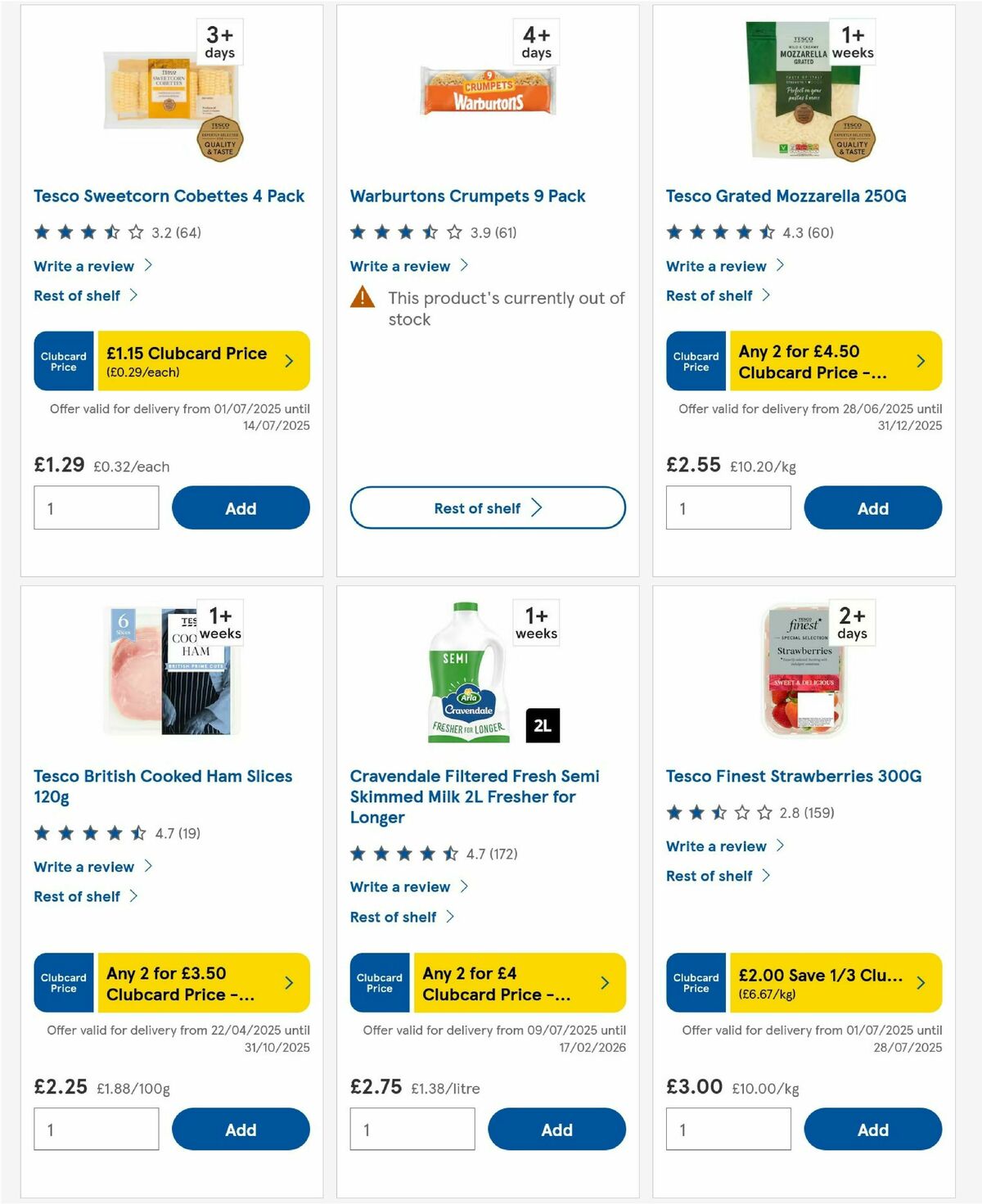Screen dimensions: 982x1204
Task: Click the Clubcard Price logo on Finest Strawberries offer
Action: tap(696, 982)
